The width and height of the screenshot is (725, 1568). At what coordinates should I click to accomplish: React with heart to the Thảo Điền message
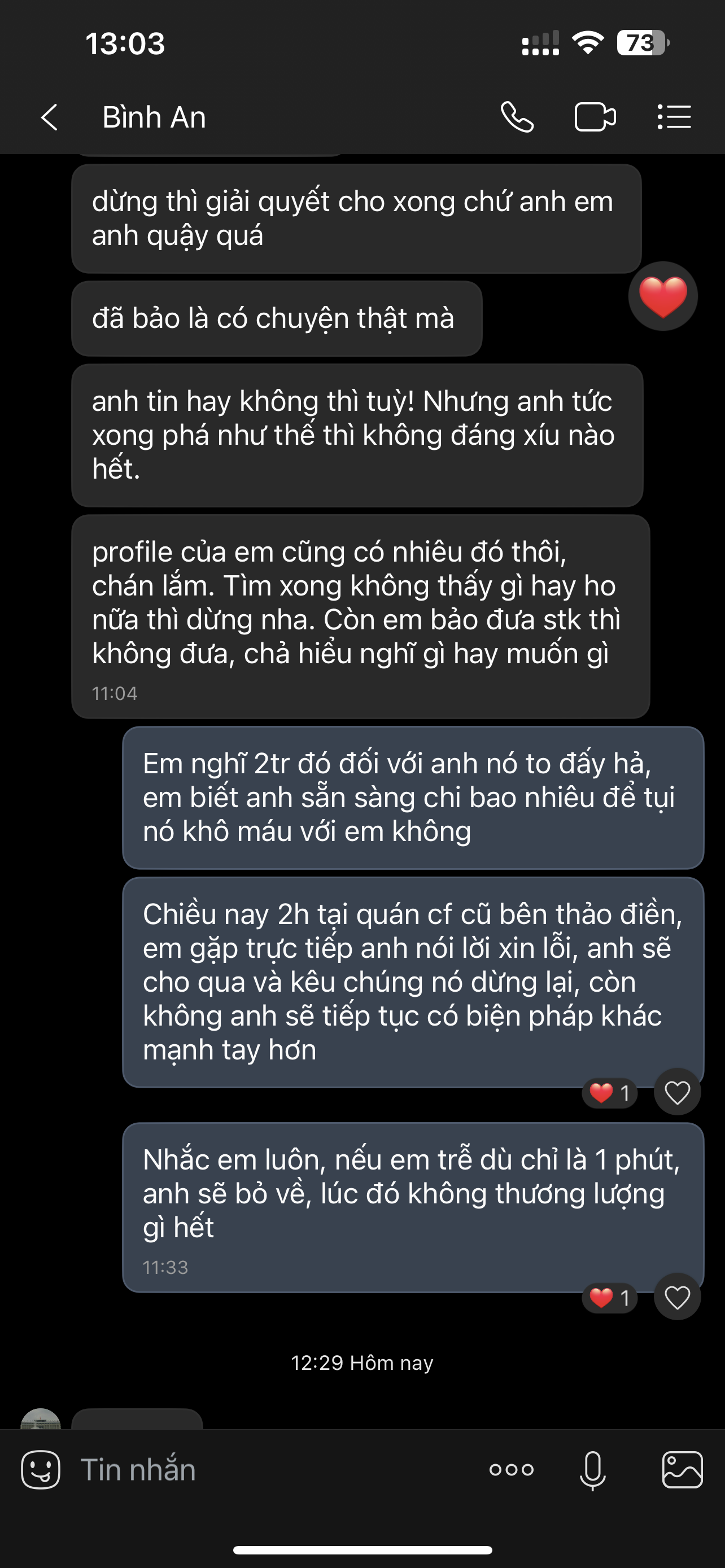[677, 1093]
